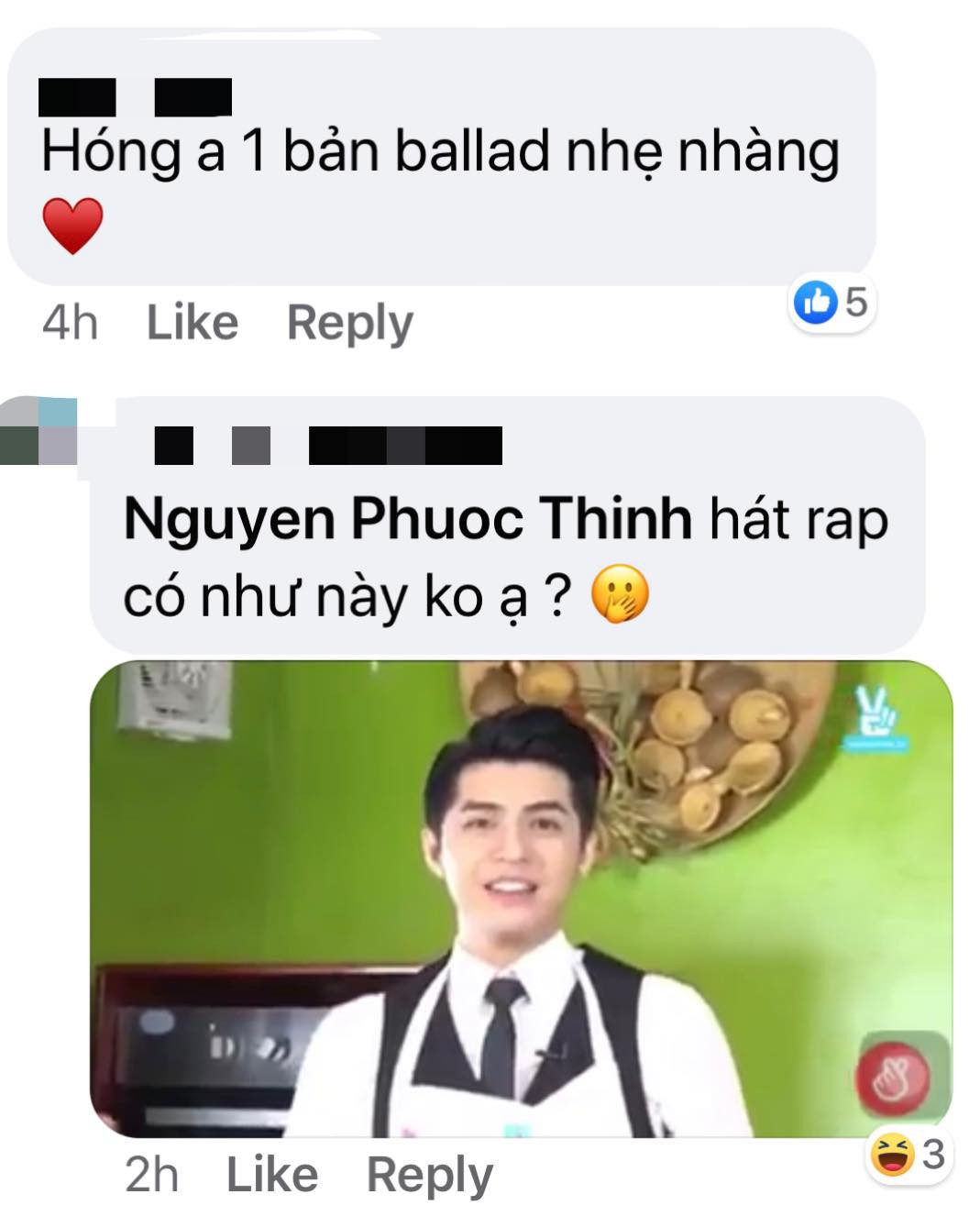Click the reaction count showing 5
Viewport: 980px width, 1205px height.
coord(855,300)
